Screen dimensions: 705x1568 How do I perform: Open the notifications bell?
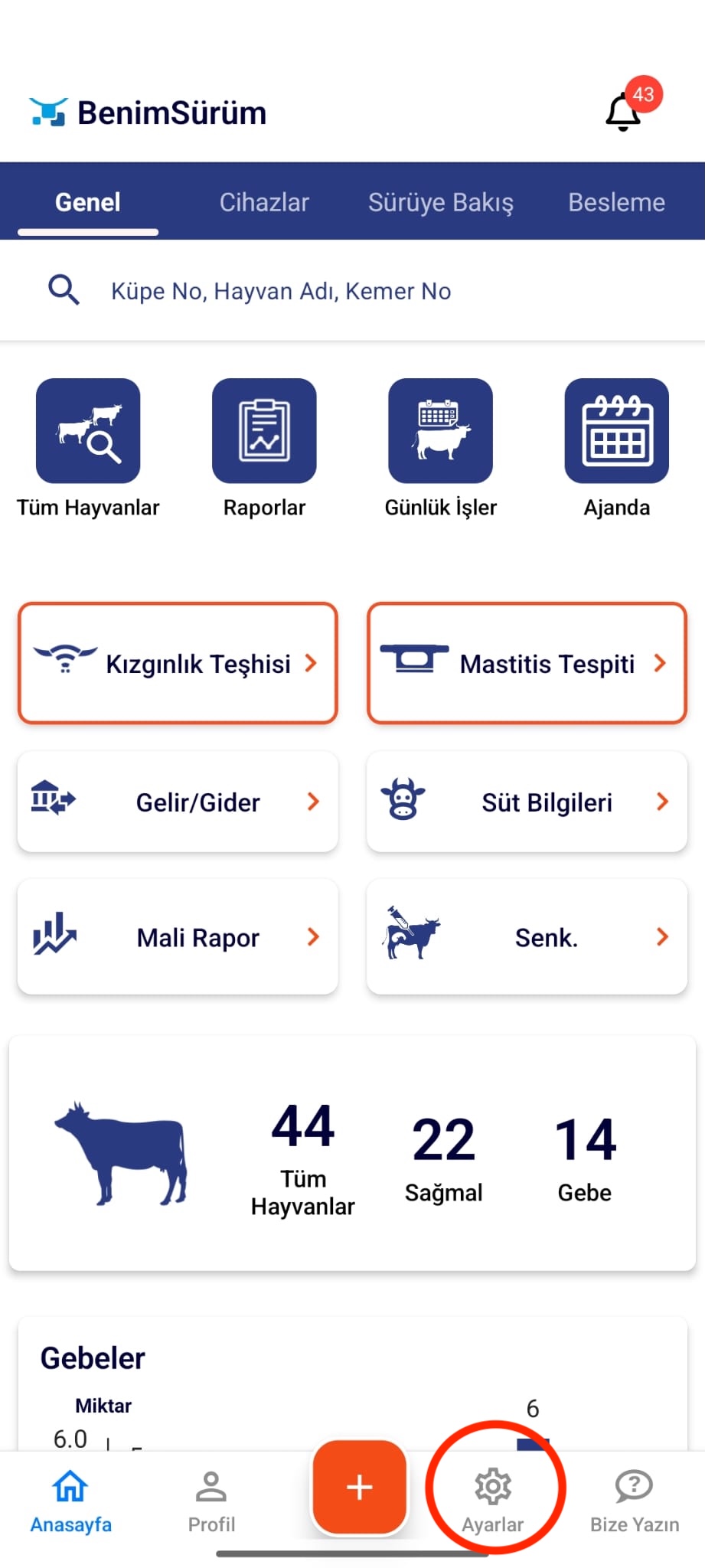pos(624,112)
